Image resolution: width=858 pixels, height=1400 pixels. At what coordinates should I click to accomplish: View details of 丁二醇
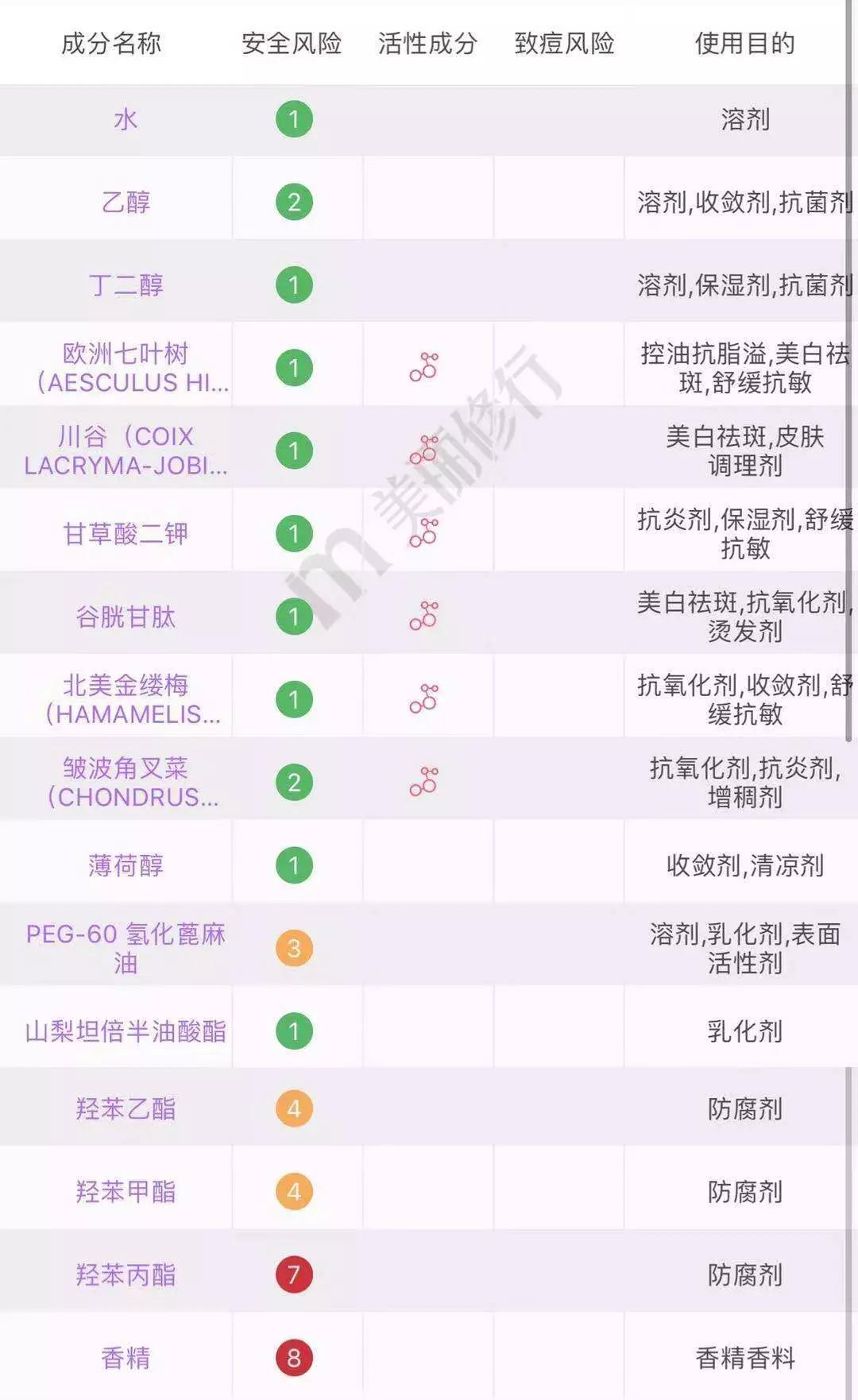(126, 284)
